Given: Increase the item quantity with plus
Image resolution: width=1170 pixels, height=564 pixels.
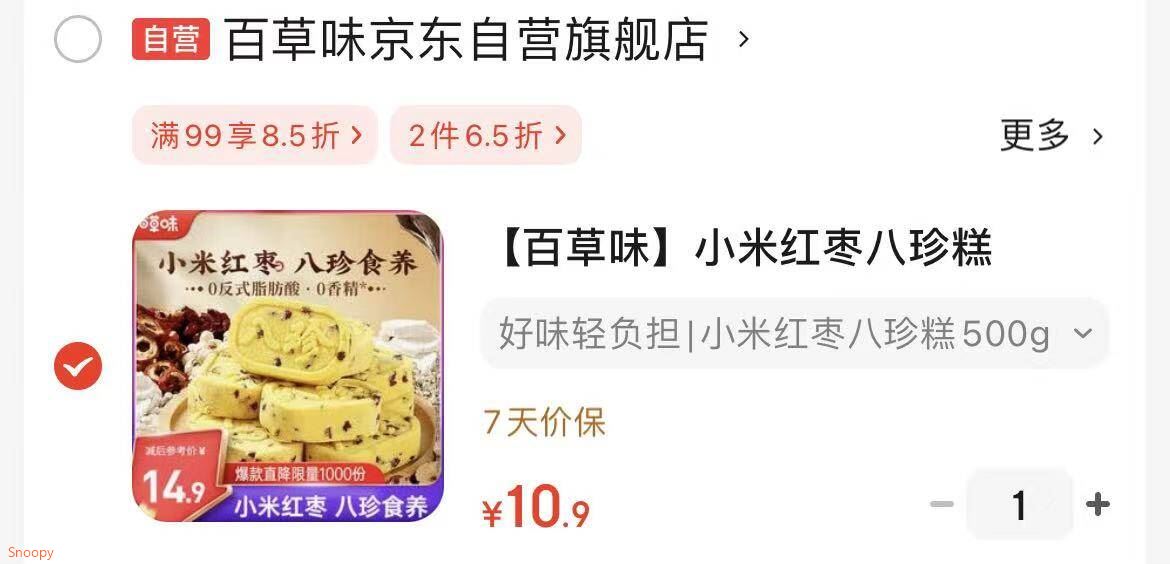Looking at the screenshot, I should click(x=1098, y=505).
